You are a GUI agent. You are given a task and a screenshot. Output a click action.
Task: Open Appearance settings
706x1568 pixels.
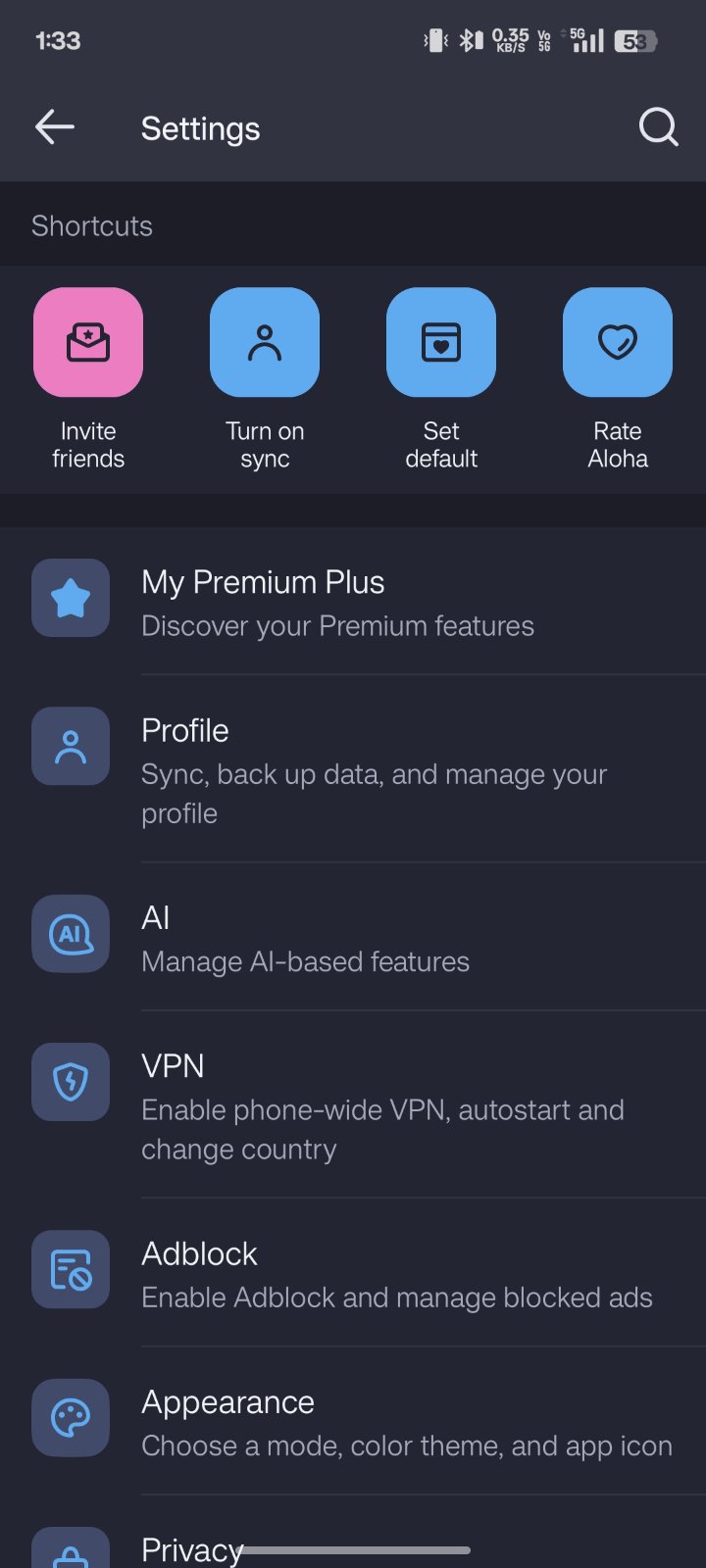pos(353,1422)
